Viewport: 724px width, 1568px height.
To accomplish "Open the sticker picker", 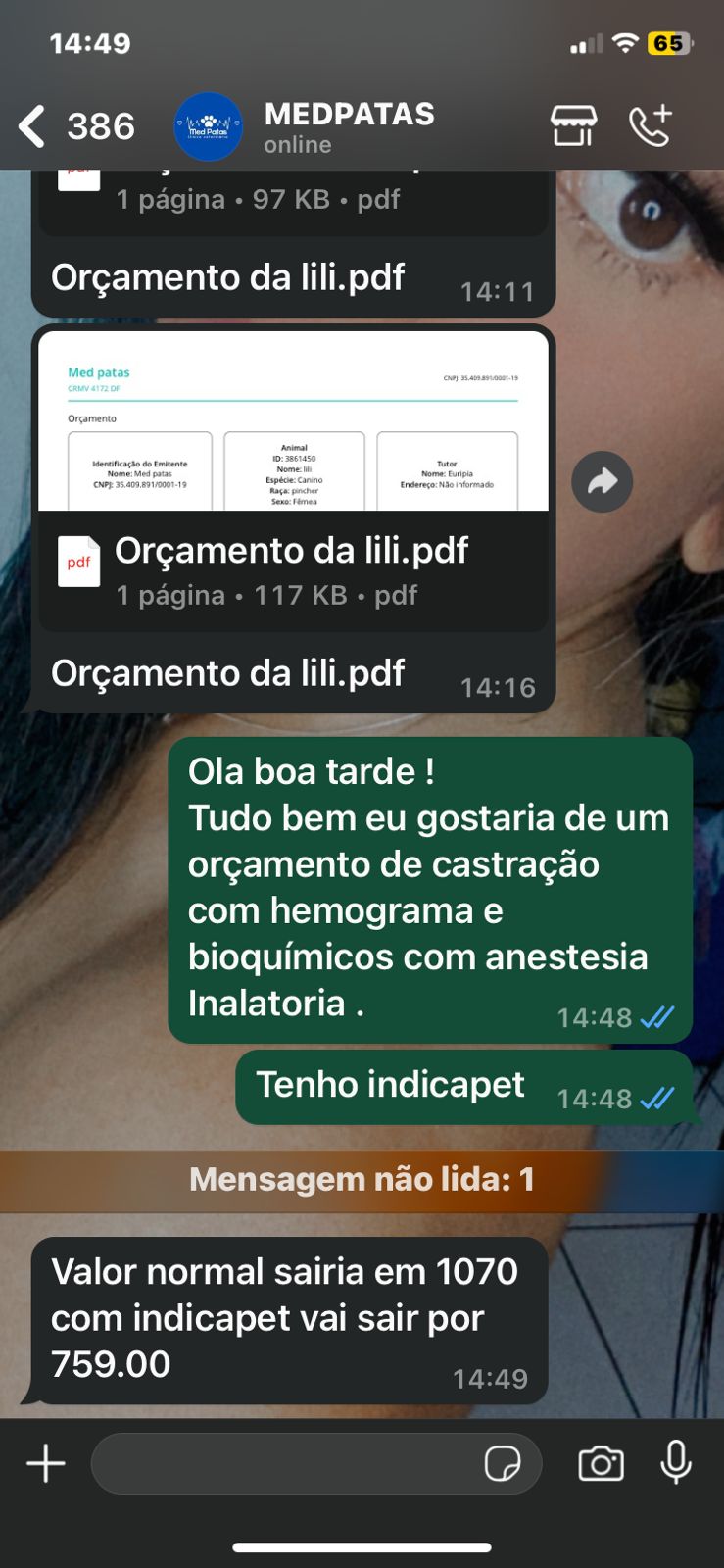I will 503,1464.
